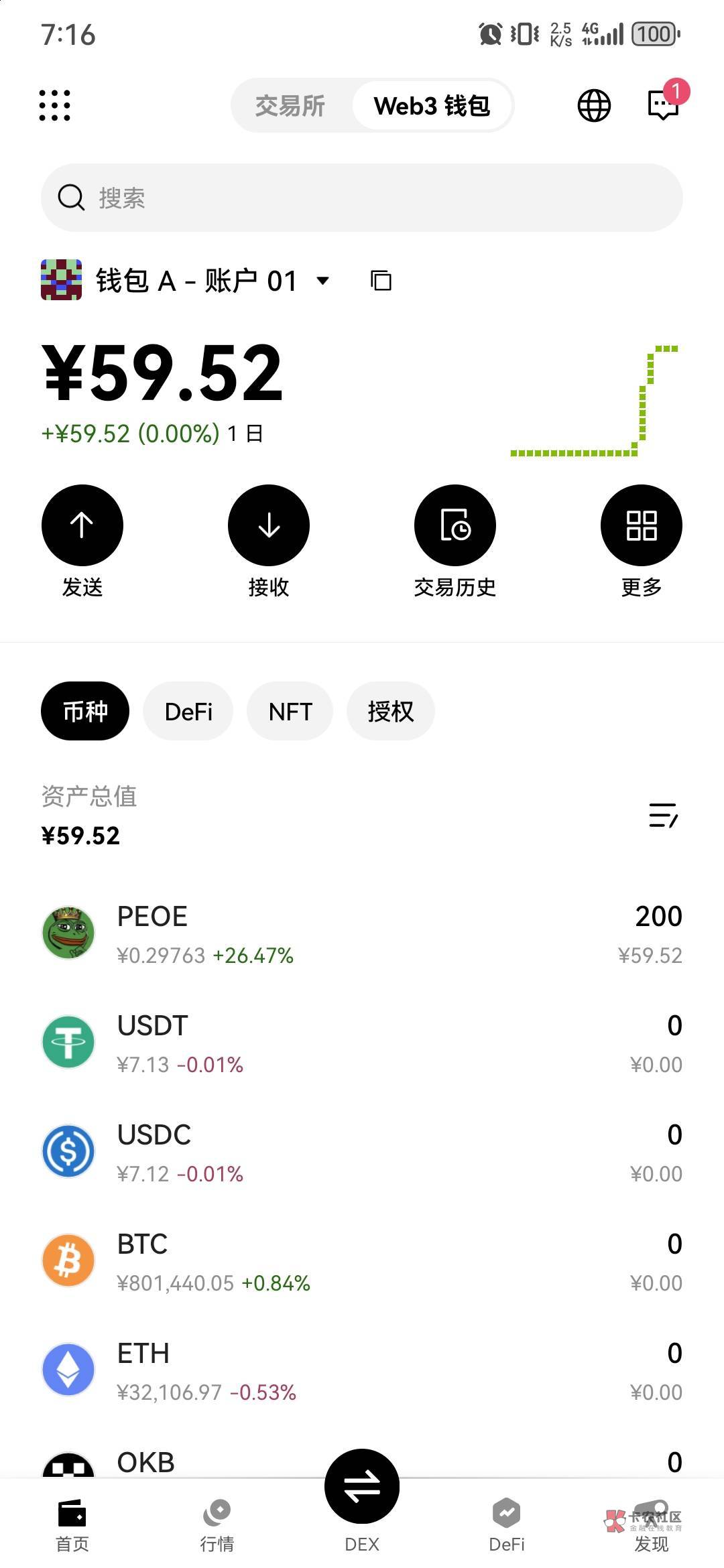Select the DeFi filter chip
The width and height of the screenshot is (724, 1568).
pos(188,711)
